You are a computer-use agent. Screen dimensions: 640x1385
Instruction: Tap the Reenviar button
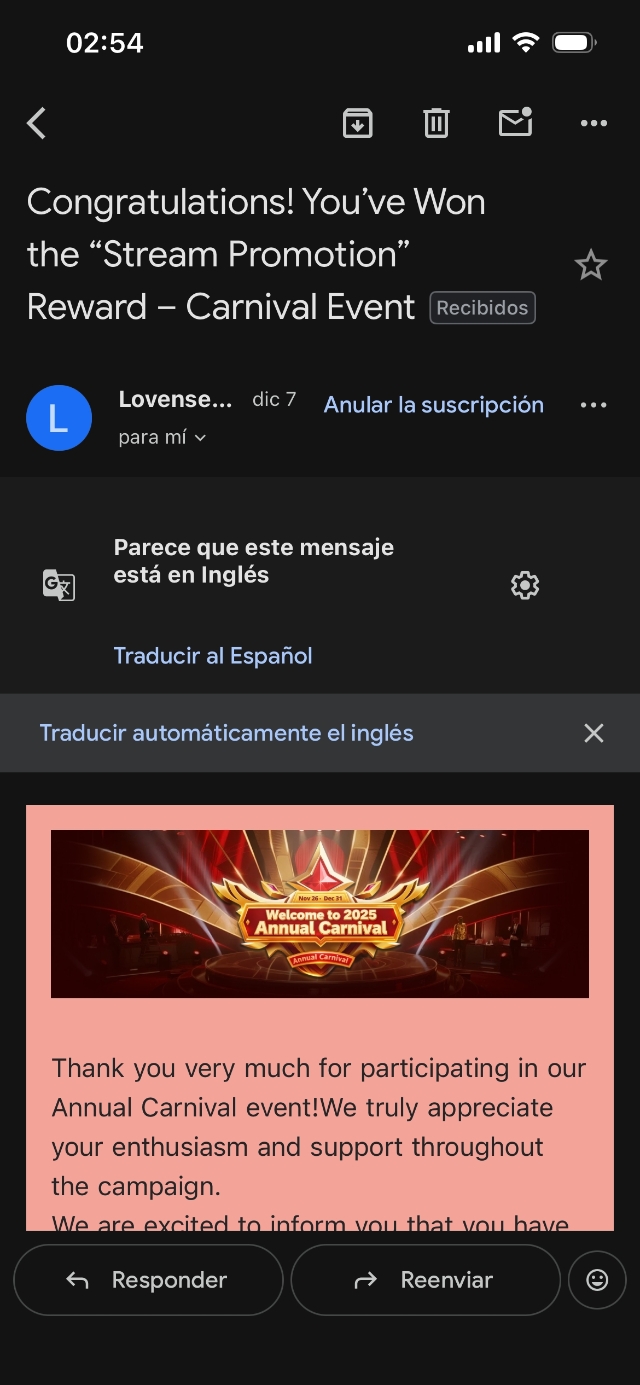pos(425,1280)
